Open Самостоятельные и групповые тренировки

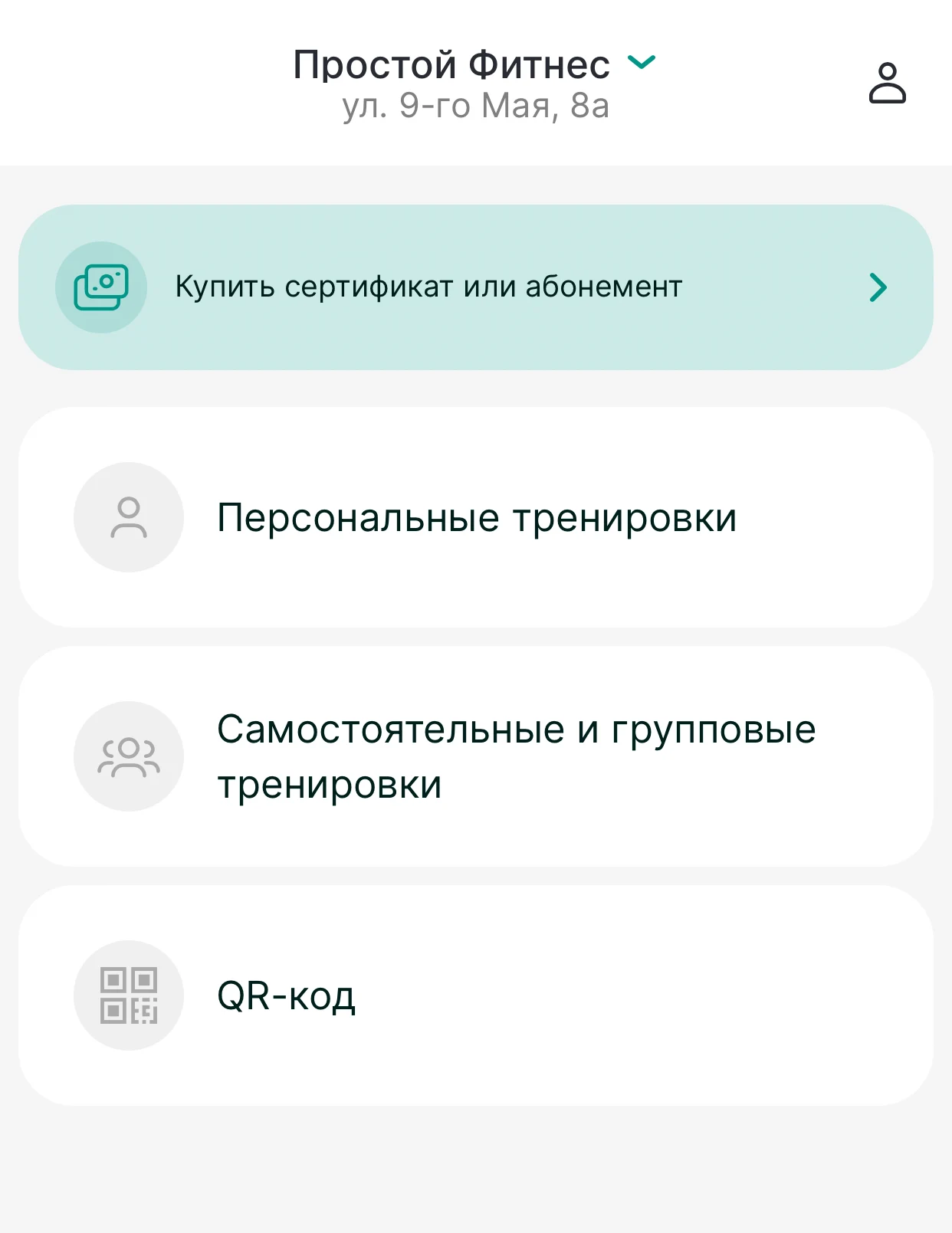tap(475, 756)
